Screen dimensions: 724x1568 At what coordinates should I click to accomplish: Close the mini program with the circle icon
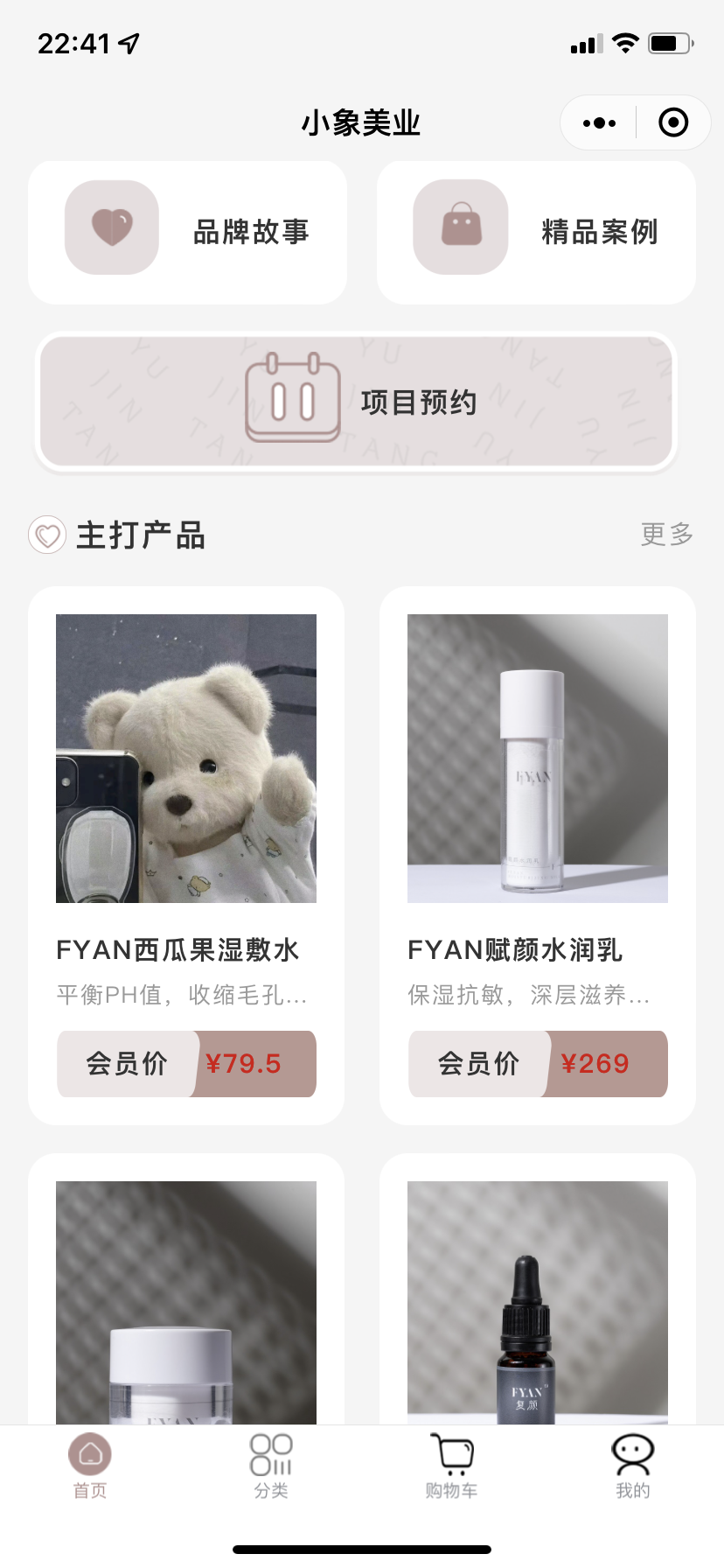(x=672, y=123)
